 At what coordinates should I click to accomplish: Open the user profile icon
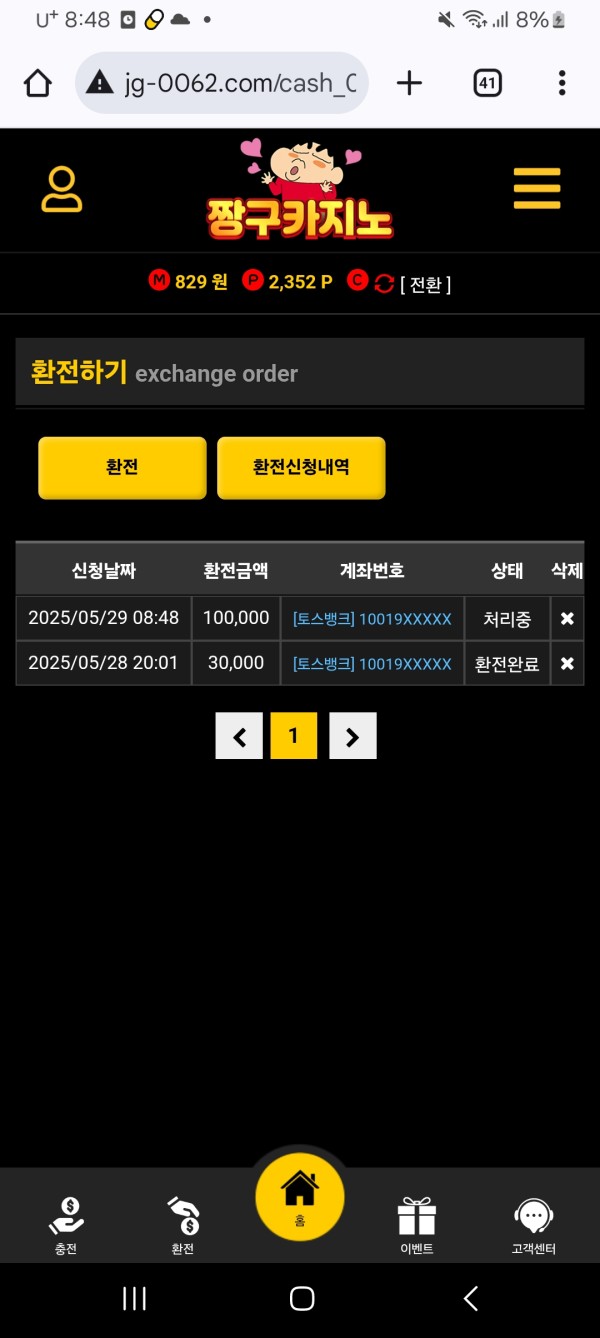(x=61, y=189)
